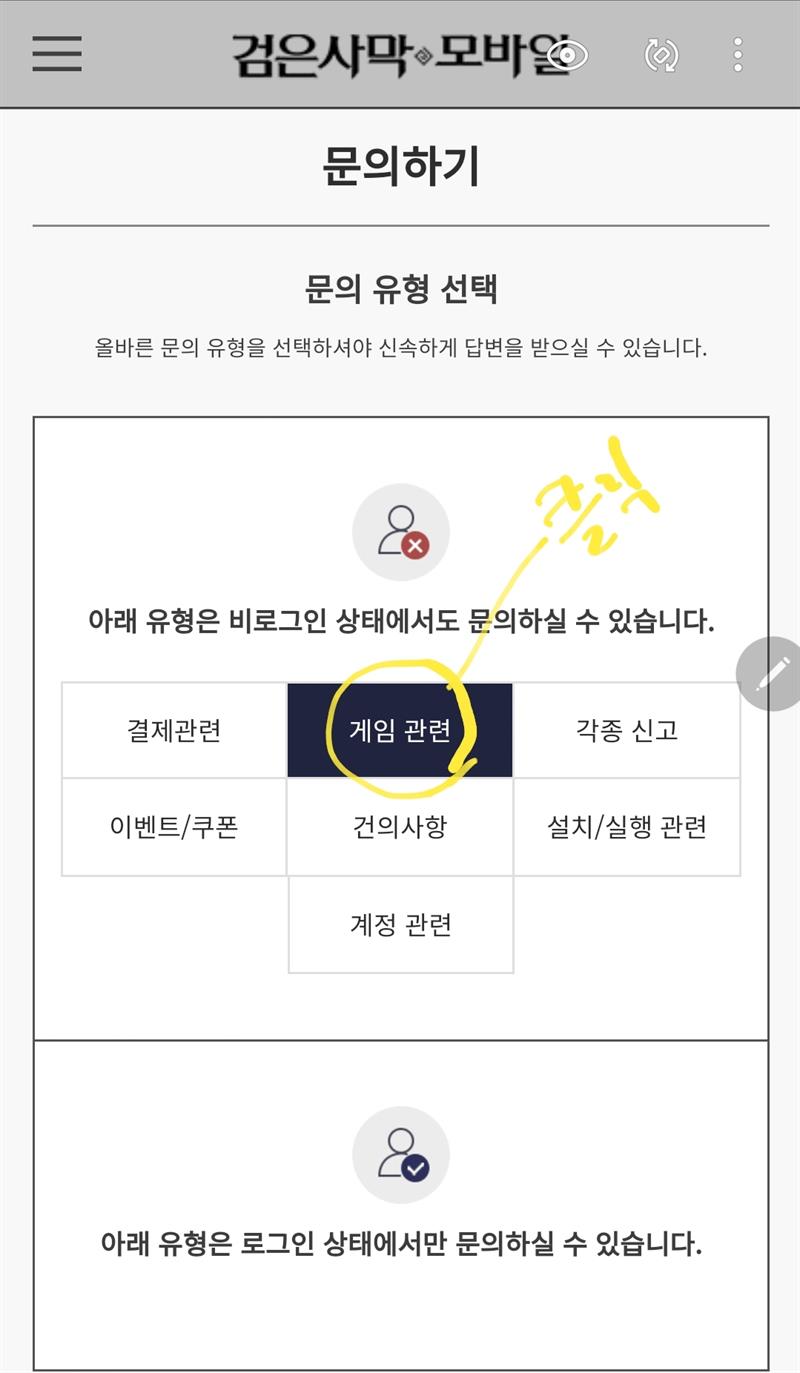Screen dimensions: 800x1373
Task: Pick 설치/실행 관련 inquiry type
Action: (626, 827)
